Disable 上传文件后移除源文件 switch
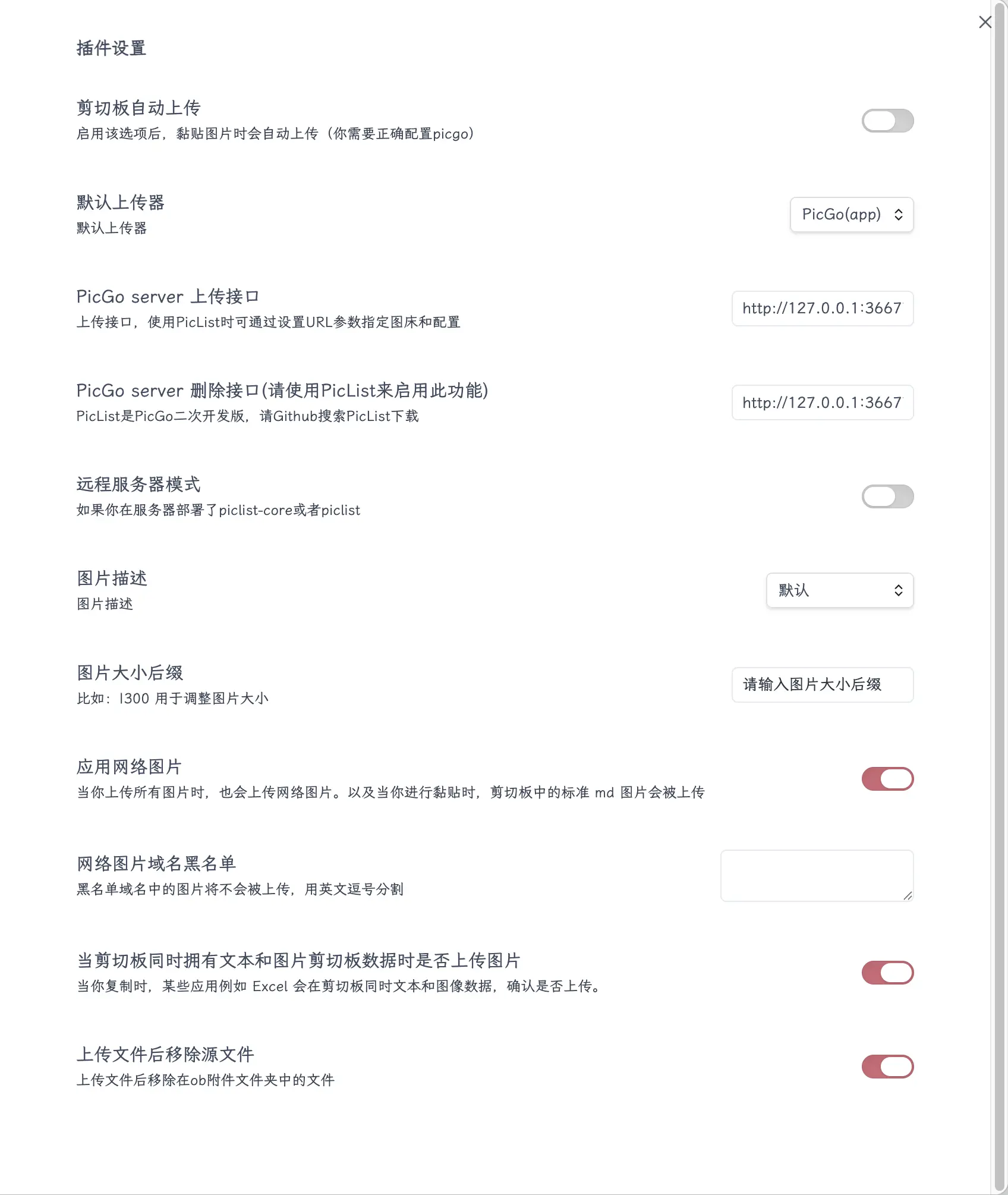The width and height of the screenshot is (1008, 1195). click(887, 1067)
